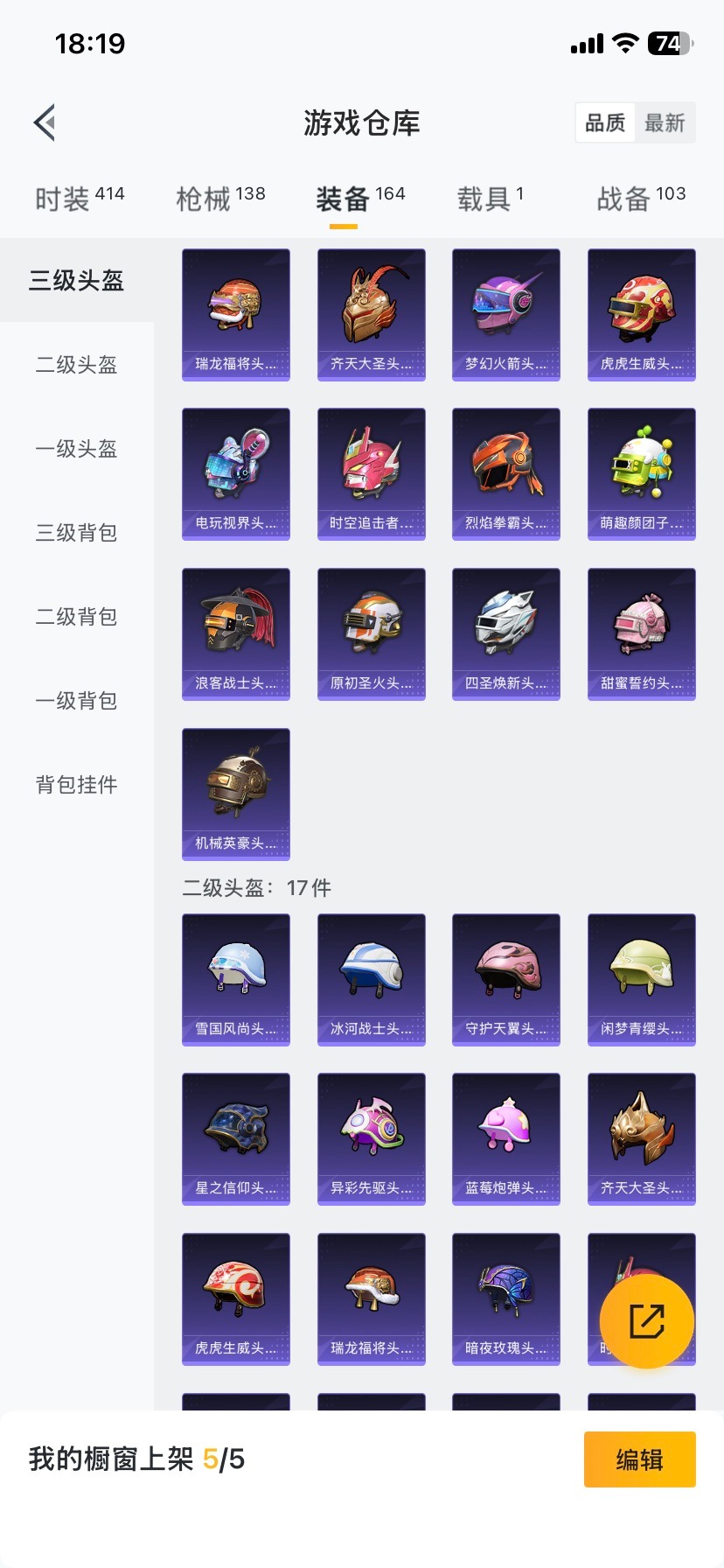This screenshot has height=1568, width=724.
Task: Select the 瑞龙福将头 helmet item
Action: 235,313
